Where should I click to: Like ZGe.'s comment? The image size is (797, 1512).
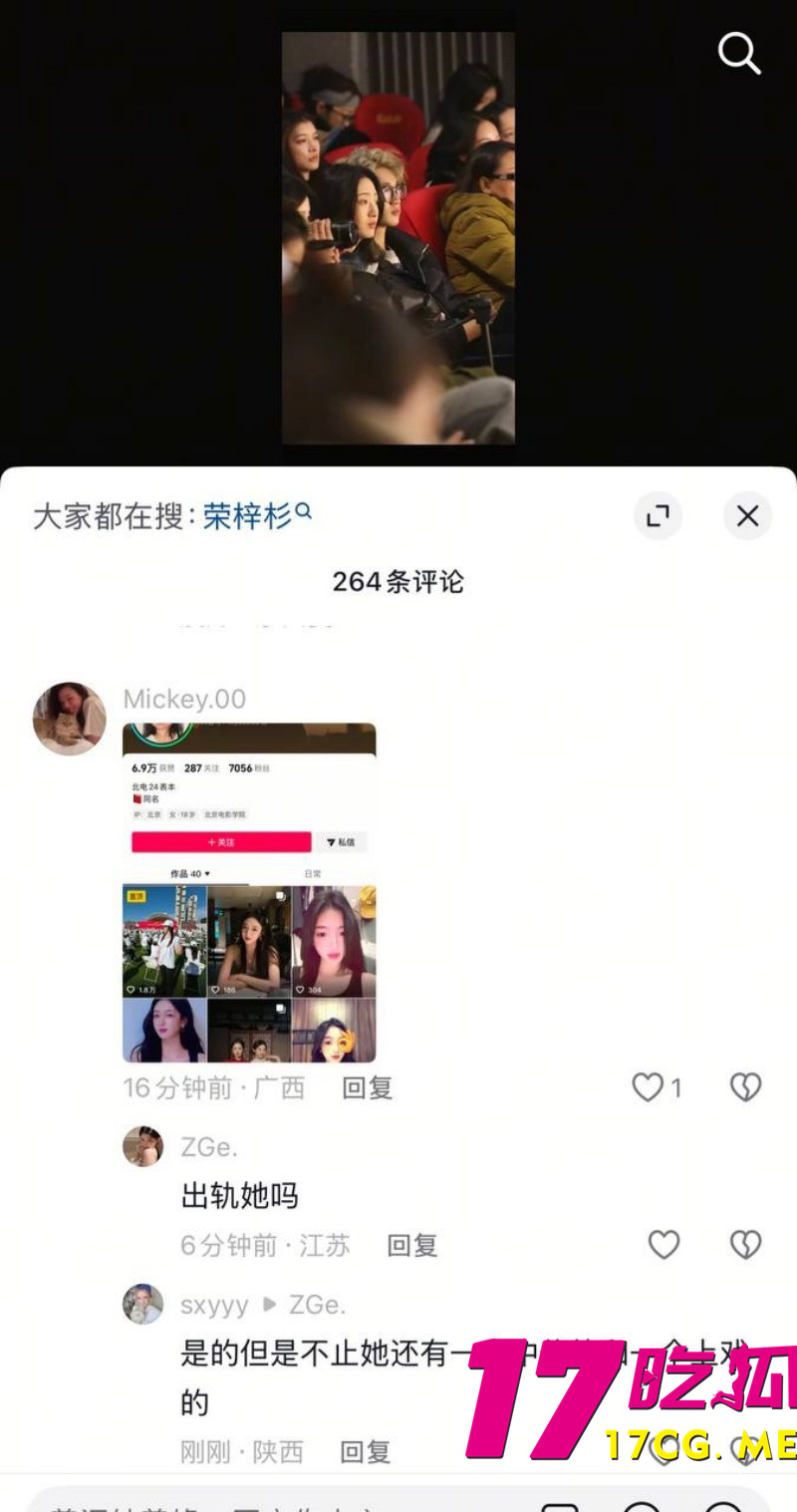tap(664, 1245)
